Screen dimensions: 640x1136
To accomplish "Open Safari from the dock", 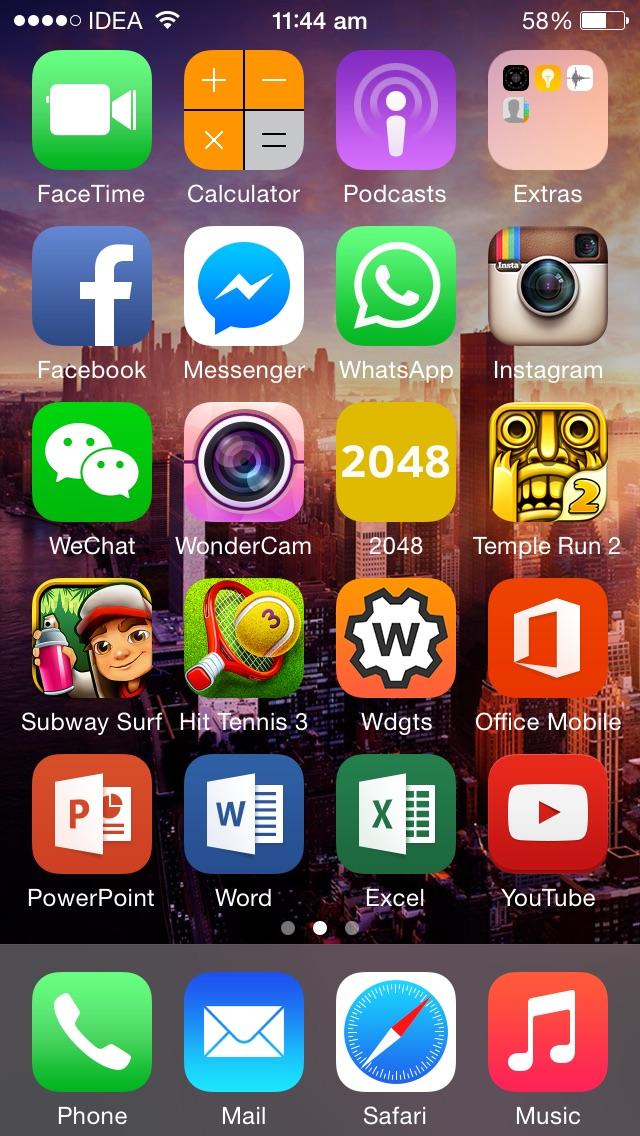I will click(x=396, y=1032).
